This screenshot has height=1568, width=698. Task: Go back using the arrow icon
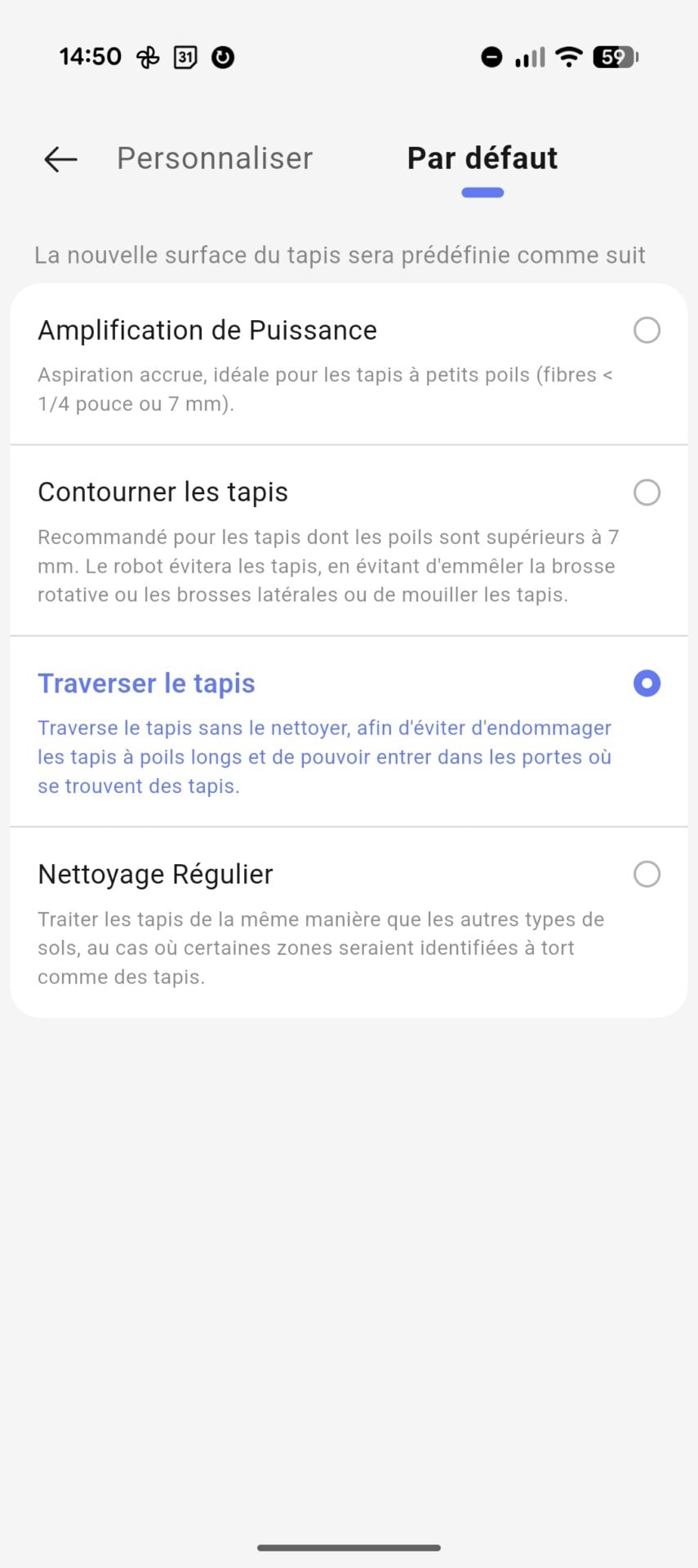click(x=60, y=158)
